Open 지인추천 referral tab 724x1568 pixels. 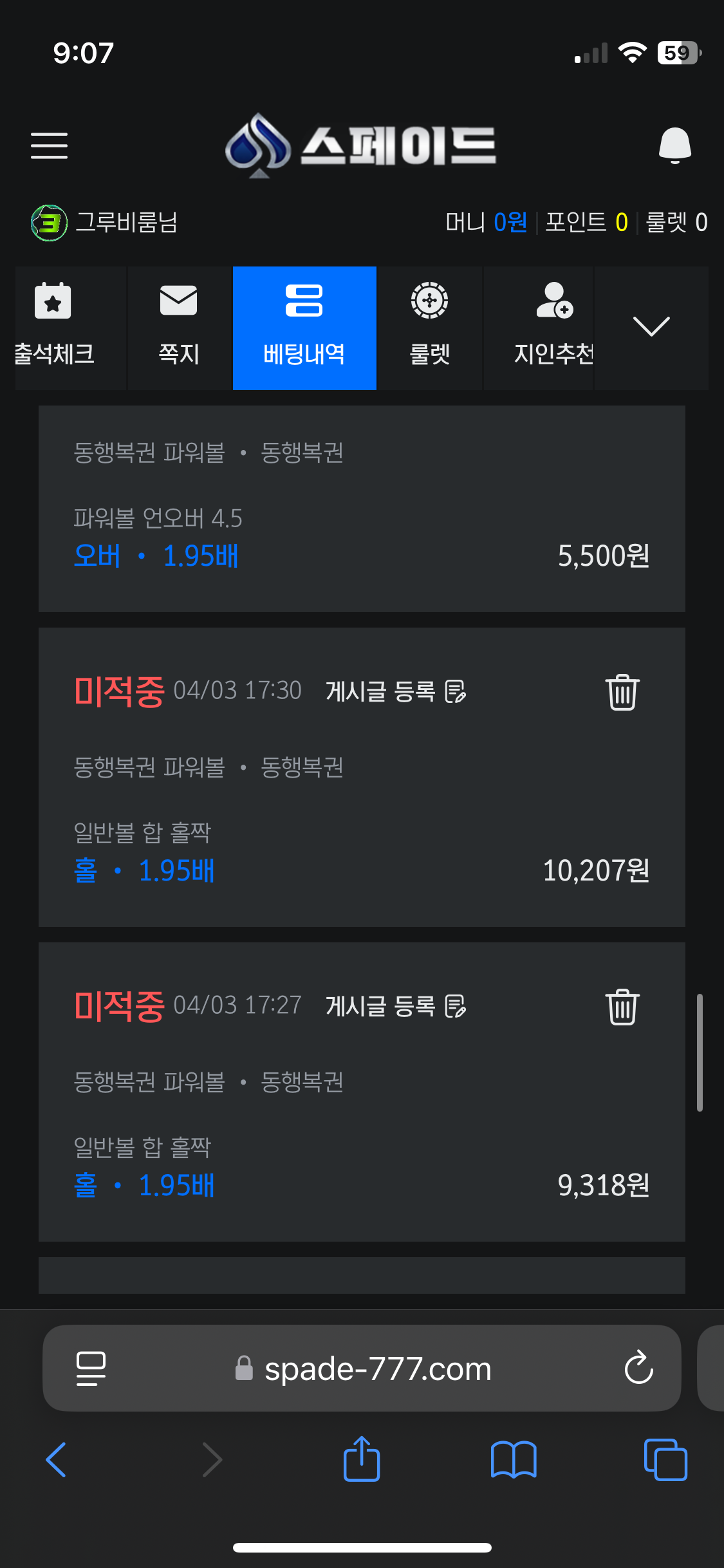click(553, 328)
